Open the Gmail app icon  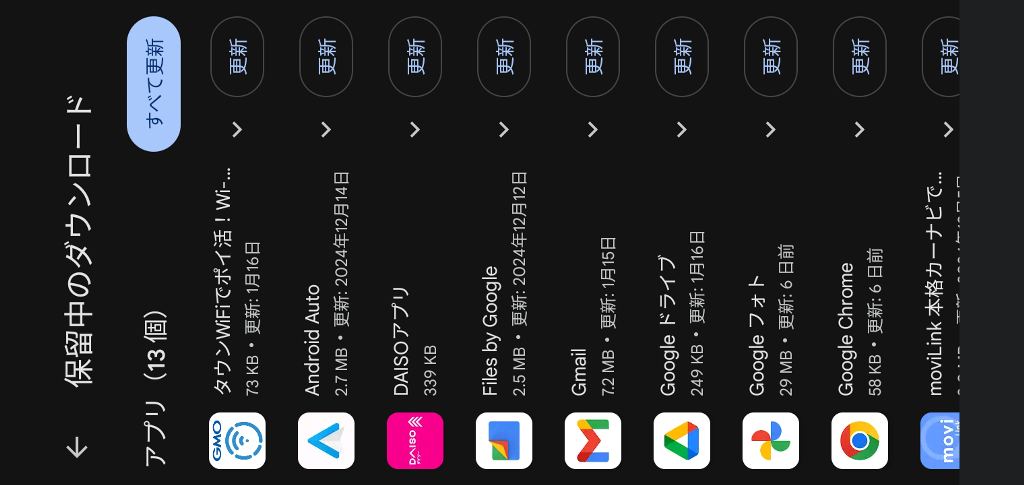coord(593,441)
